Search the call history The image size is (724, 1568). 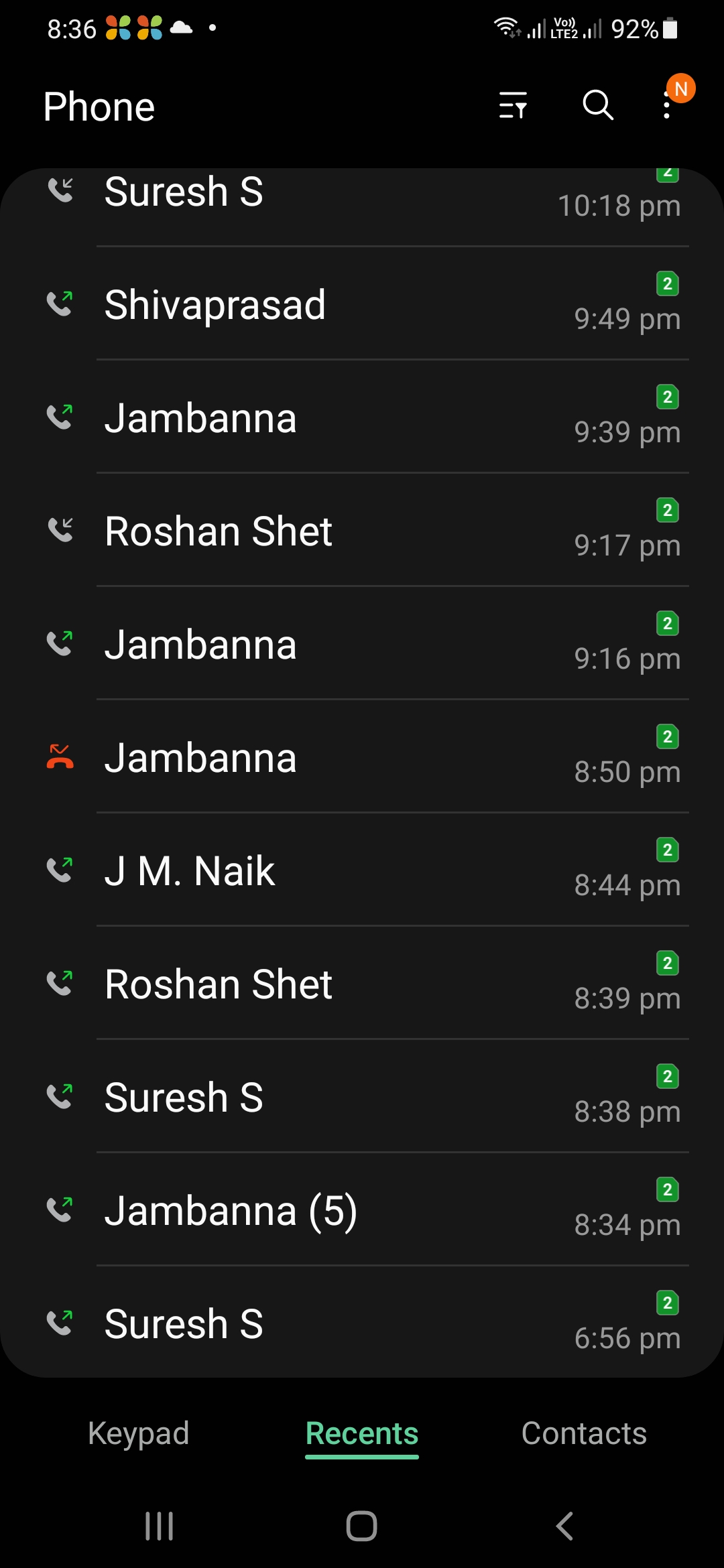597,105
